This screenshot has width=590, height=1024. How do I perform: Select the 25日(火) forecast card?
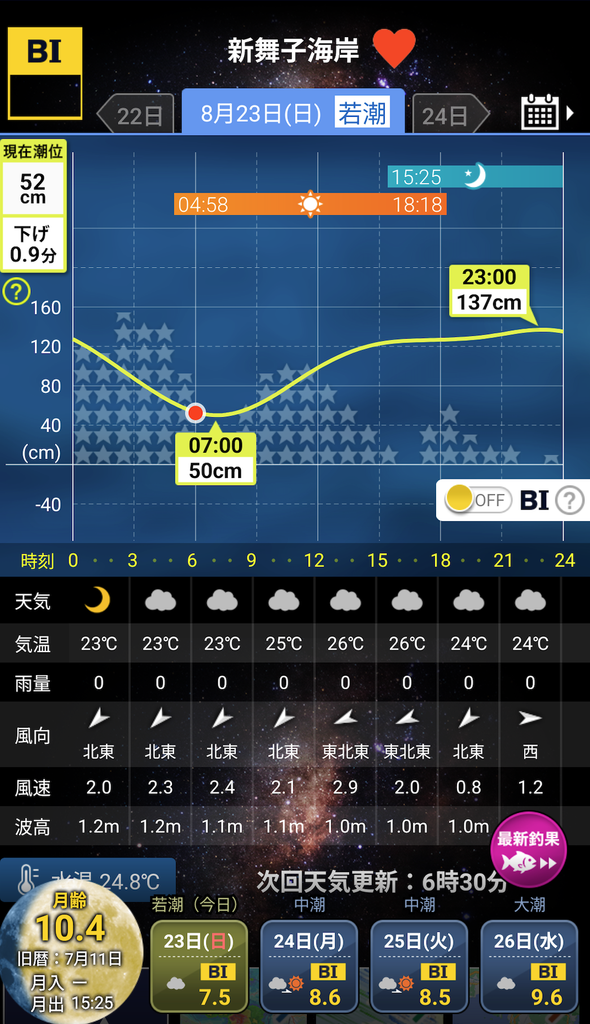tap(419, 966)
